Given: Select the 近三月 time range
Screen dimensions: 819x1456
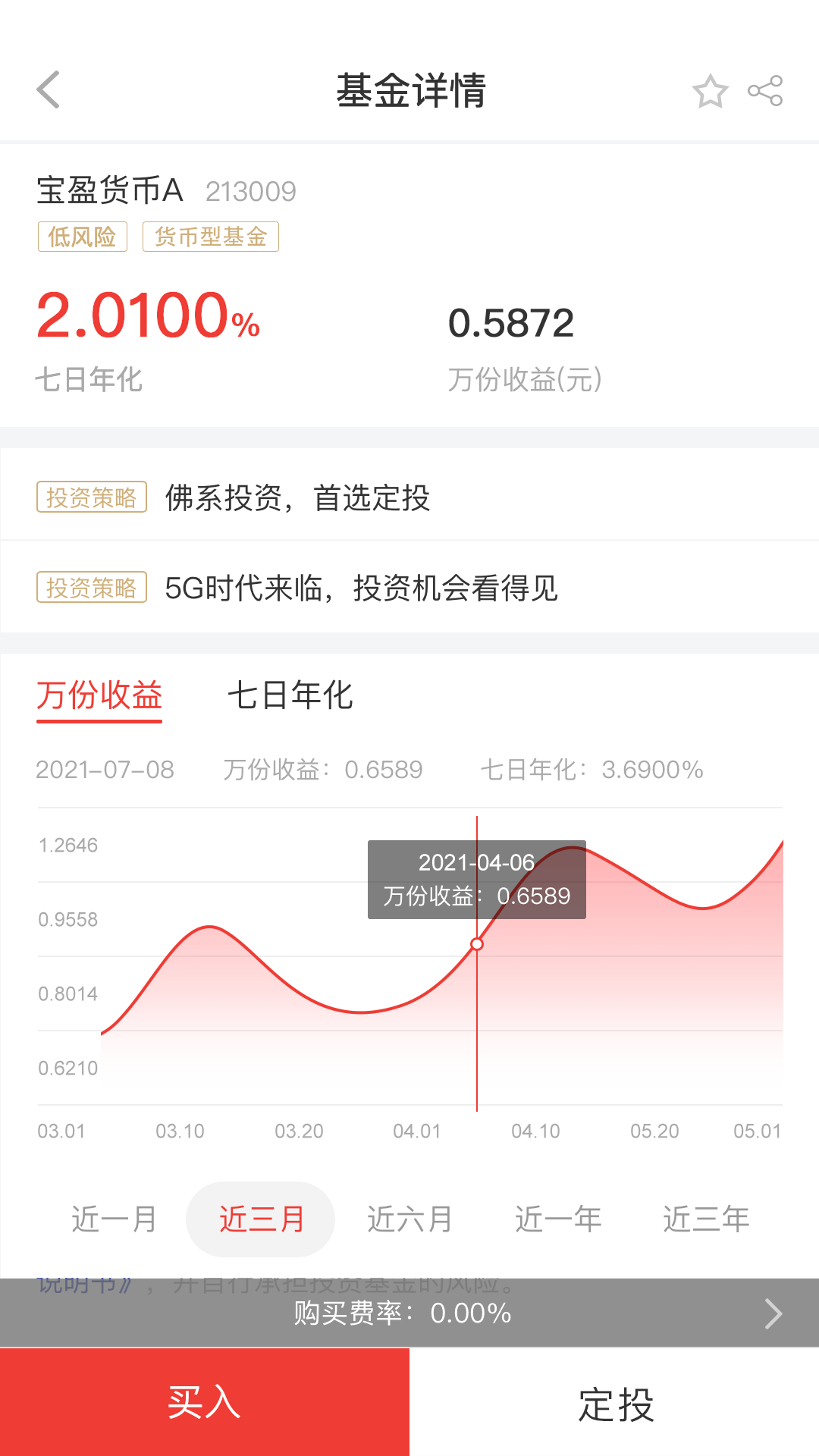Looking at the screenshot, I should click(260, 1219).
